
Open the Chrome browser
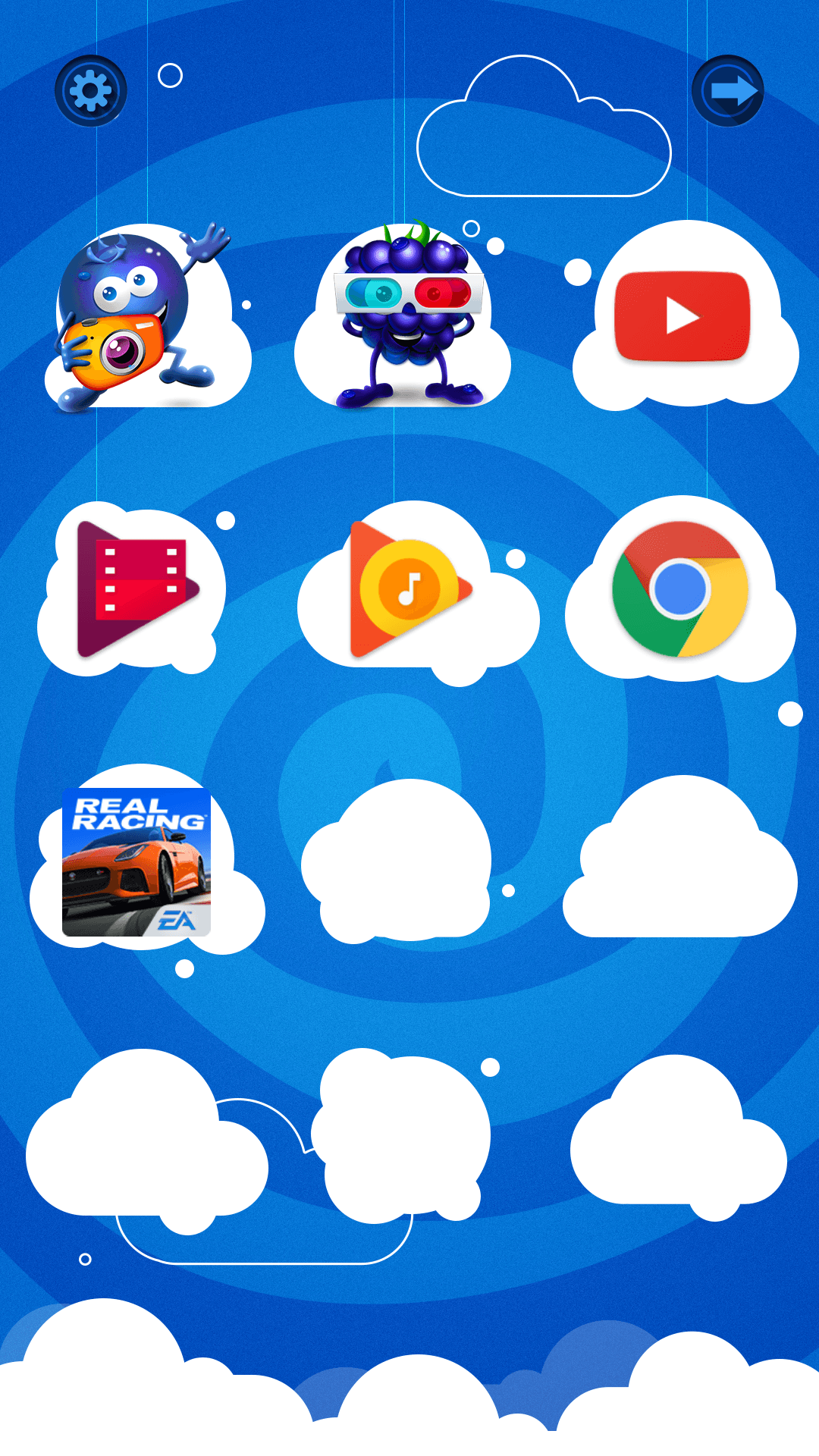point(680,589)
